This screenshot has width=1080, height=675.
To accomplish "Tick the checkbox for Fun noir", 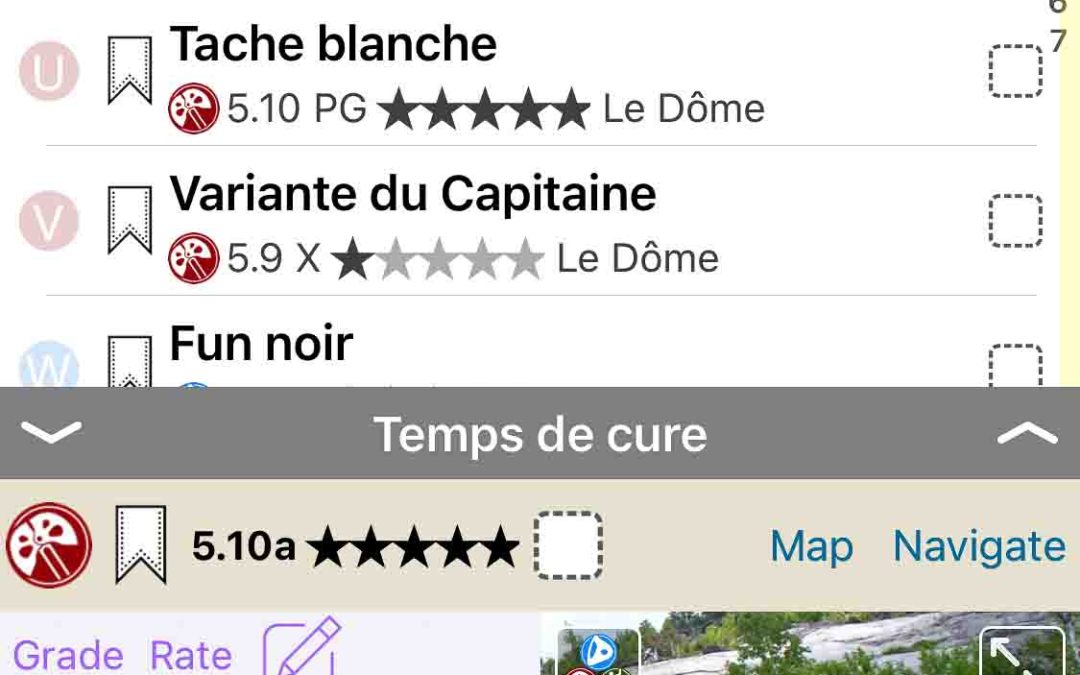I will [1015, 366].
